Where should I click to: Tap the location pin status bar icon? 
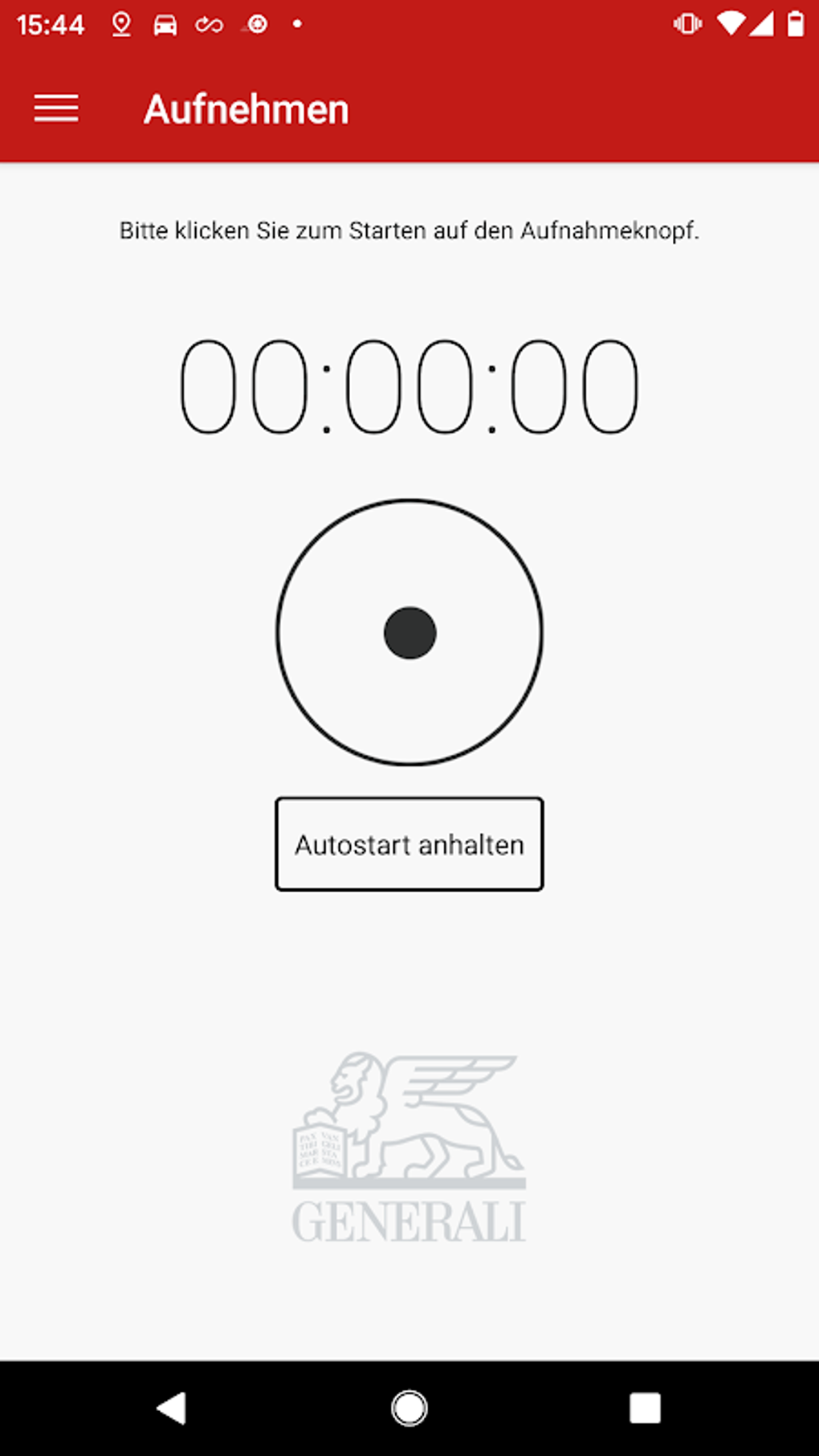pos(122,24)
